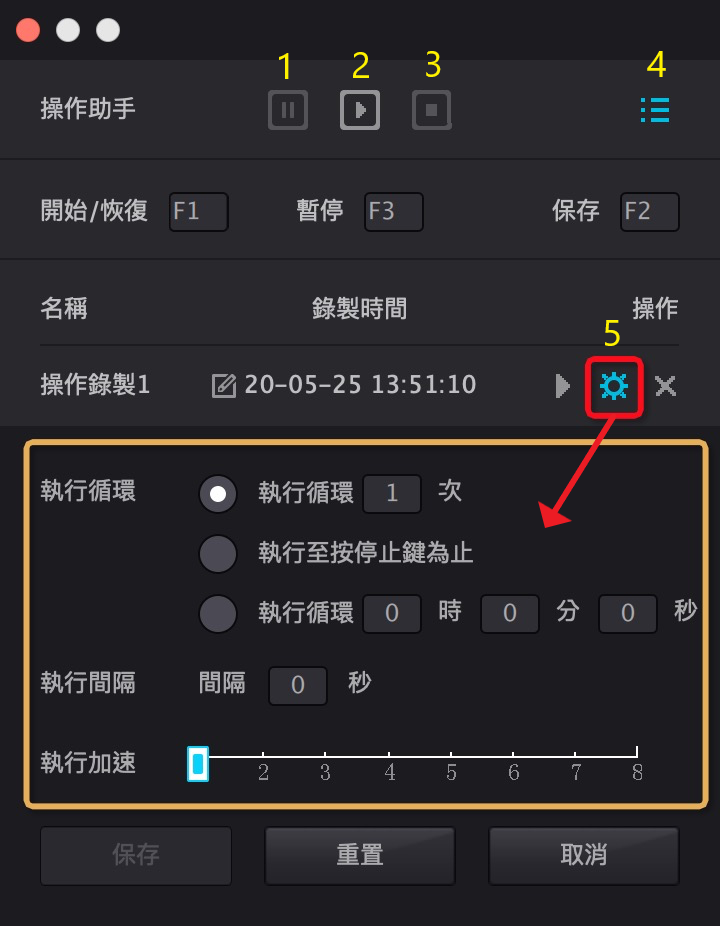720x926 pixels.
Task: Delete the 操作錄製1 recording
Action: tap(665, 386)
